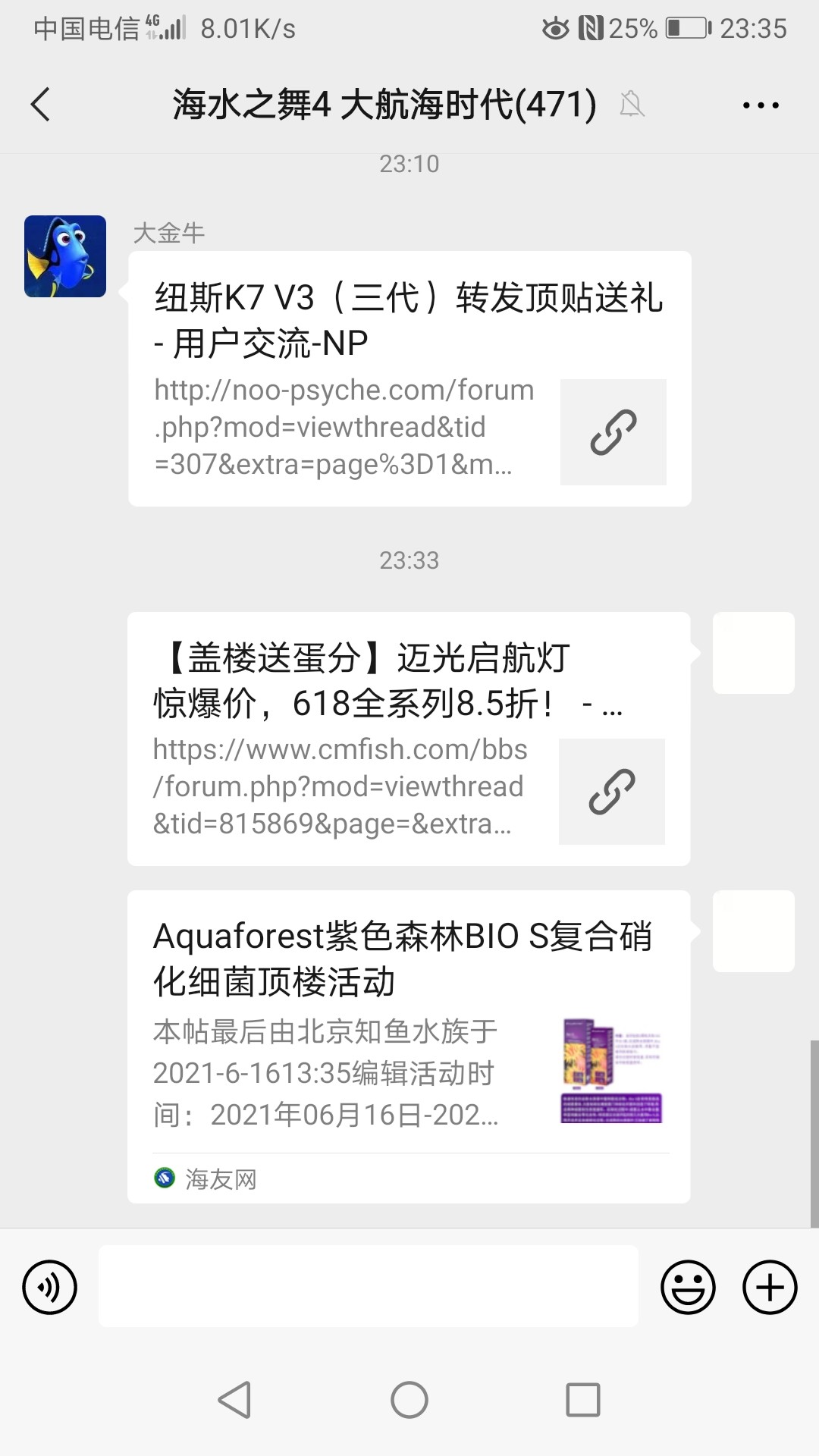Open the 纽斯K7 V3 shared link
Viewport: 819px width, 1456px height.
point(409,378)
